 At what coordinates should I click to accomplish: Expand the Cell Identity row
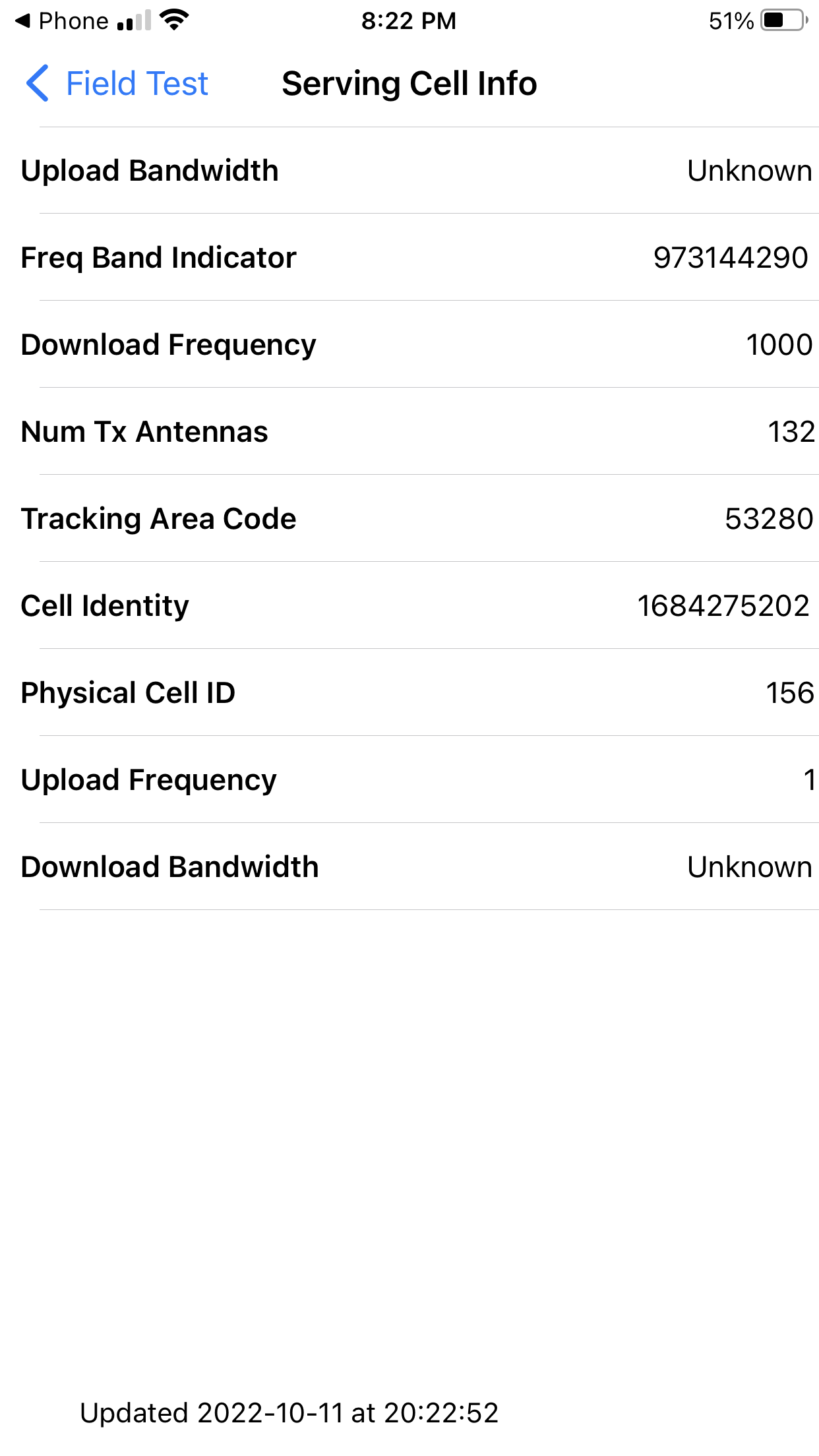click(x=409, y=605)
